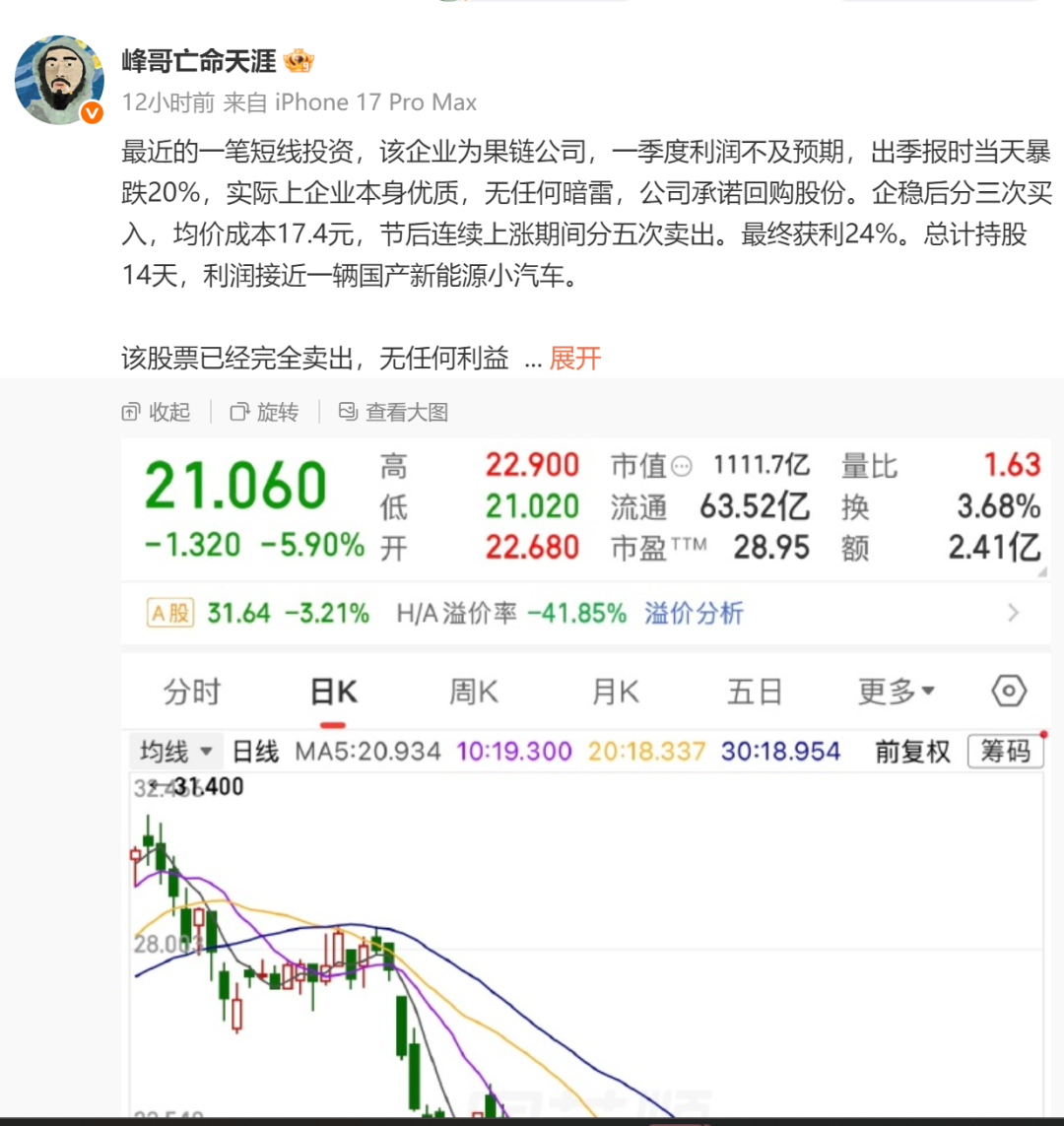Rotate the image with 旋转
The image size is (1064, 1126).
[x=264, y=412]
